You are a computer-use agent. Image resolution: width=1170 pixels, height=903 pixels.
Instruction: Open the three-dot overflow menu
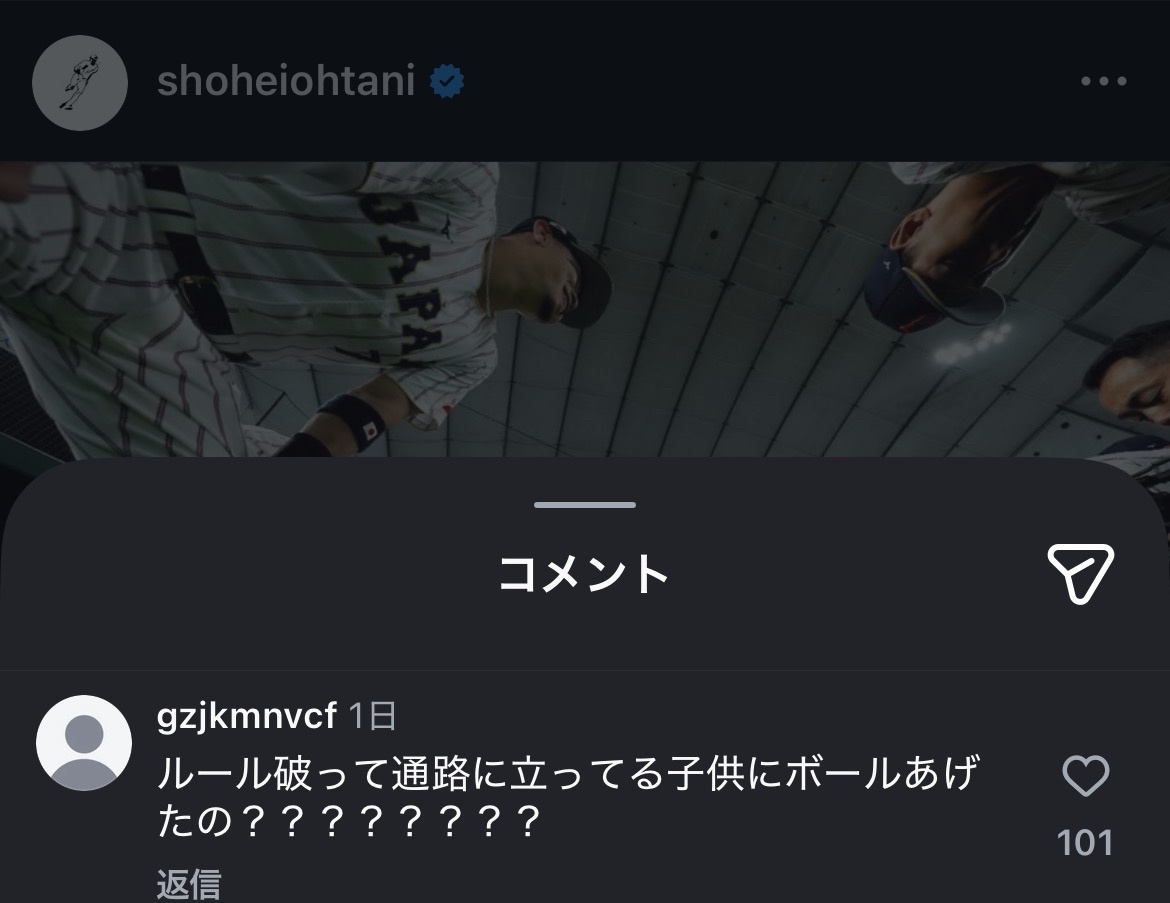1104,81
